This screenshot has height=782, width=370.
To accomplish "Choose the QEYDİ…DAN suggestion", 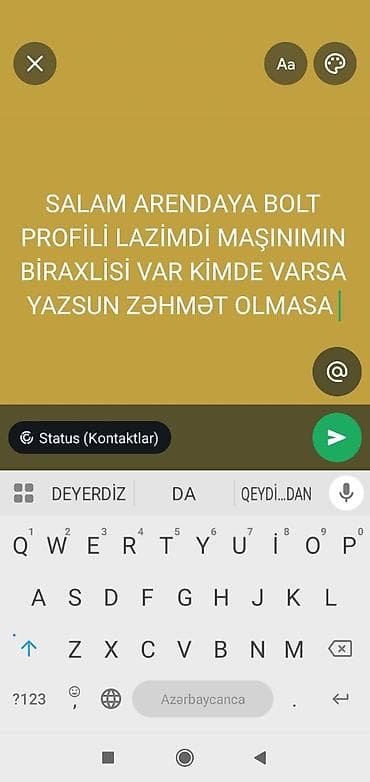I will [276, 494].
